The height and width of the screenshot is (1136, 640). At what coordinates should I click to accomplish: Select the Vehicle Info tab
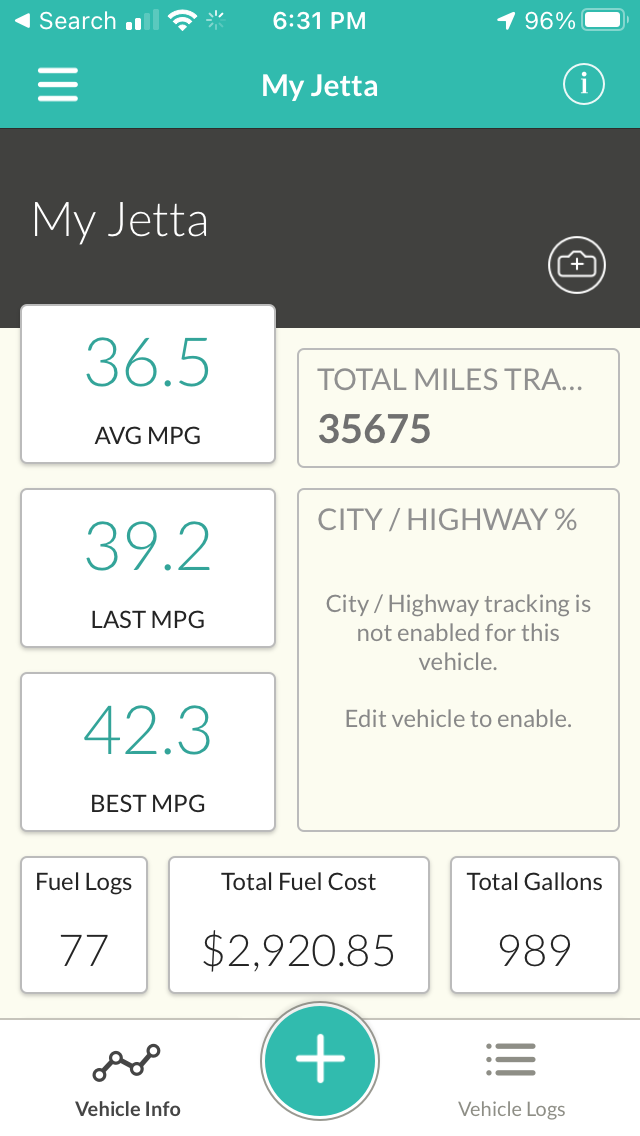pyautogui.click(x=128, y=1079)
